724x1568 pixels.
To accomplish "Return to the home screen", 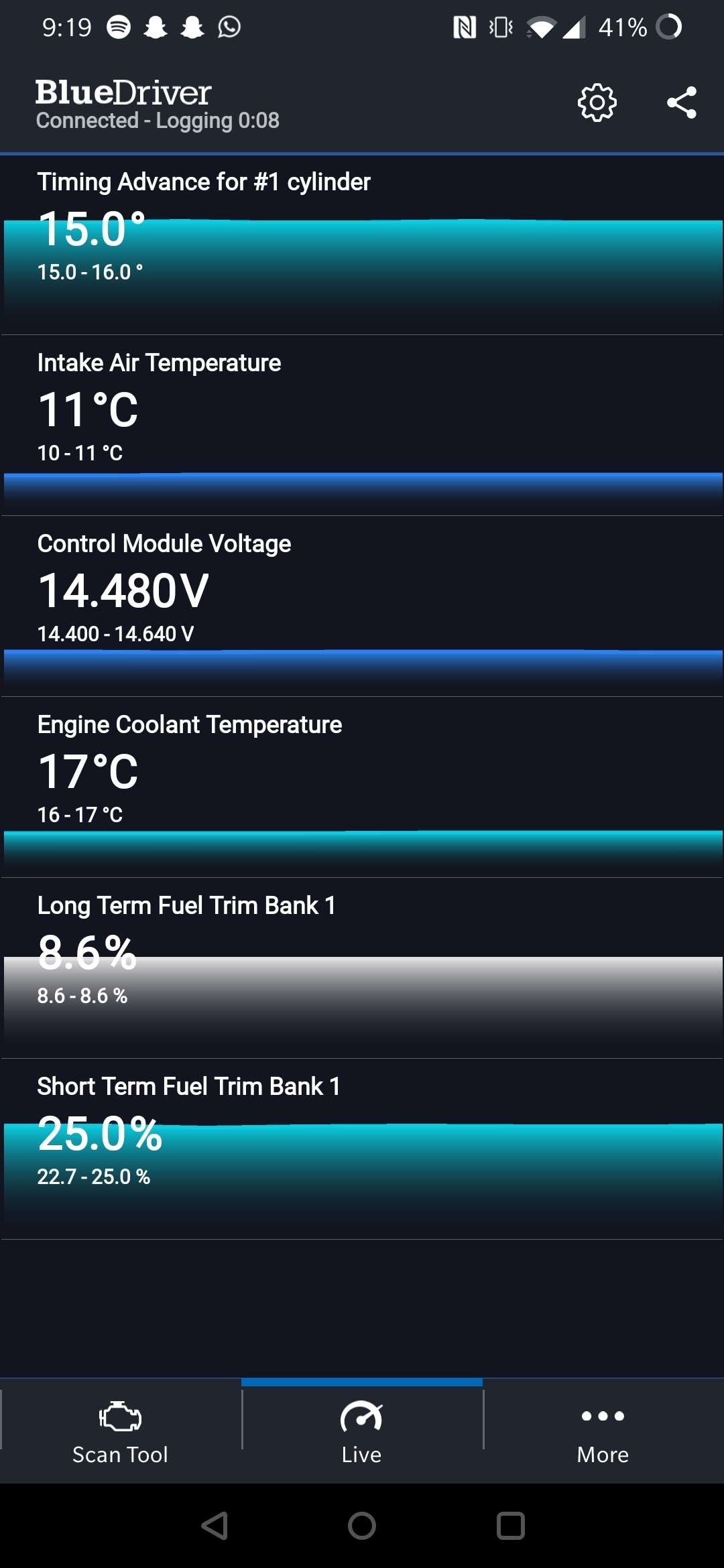I will pos(362,1526).
